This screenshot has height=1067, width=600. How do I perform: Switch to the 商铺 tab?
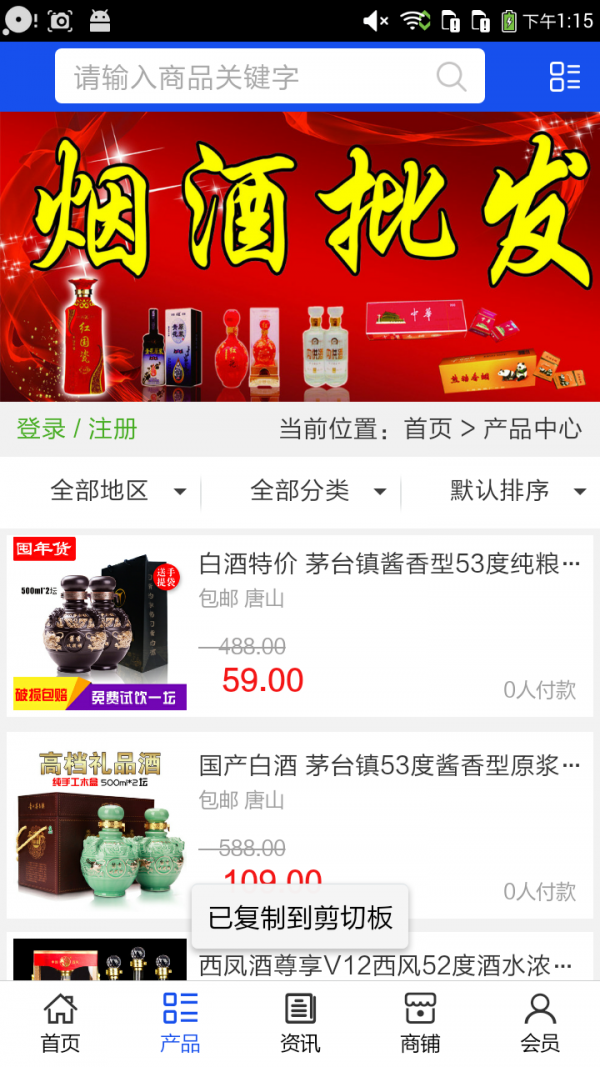420,1023
